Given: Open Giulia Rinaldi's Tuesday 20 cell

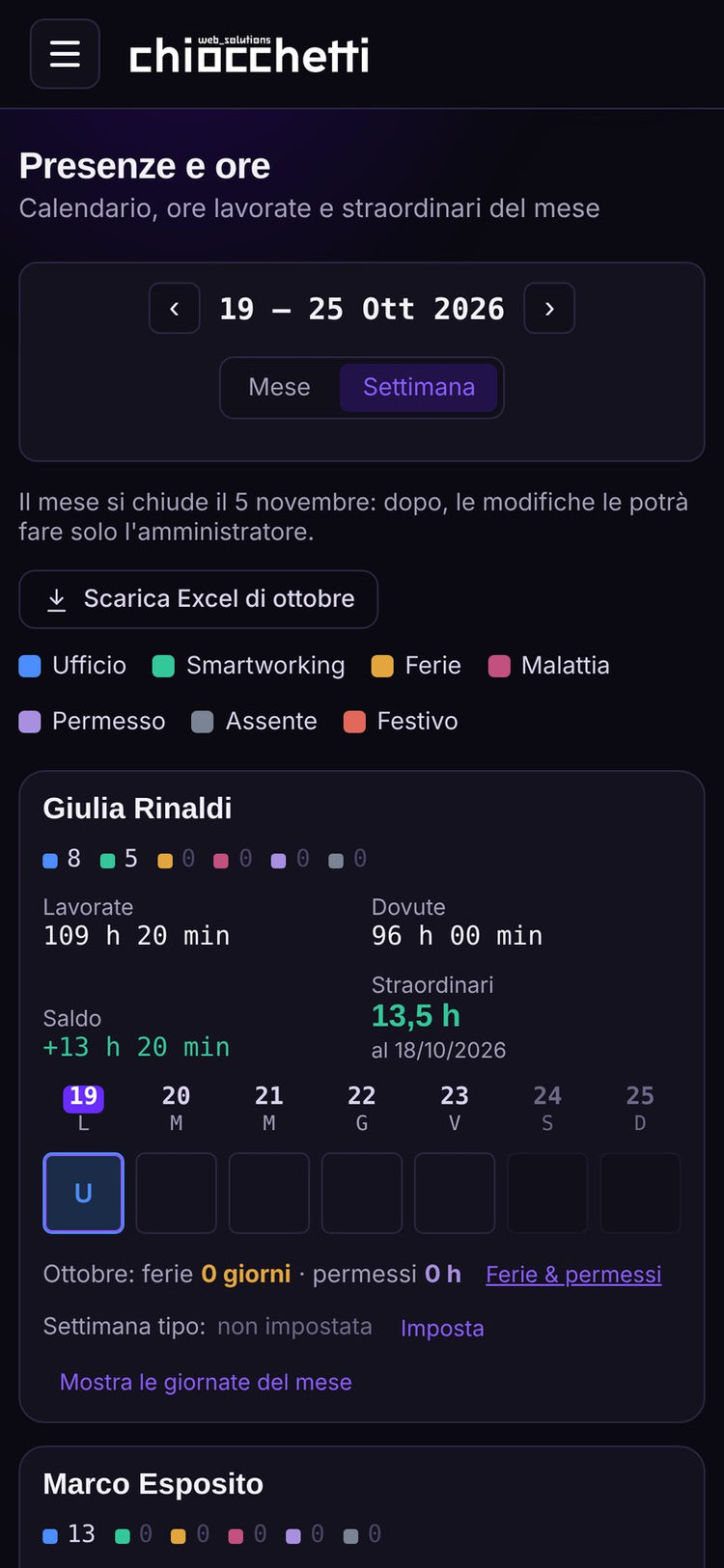Looking at the screenshot, I should coord(177,1193).
